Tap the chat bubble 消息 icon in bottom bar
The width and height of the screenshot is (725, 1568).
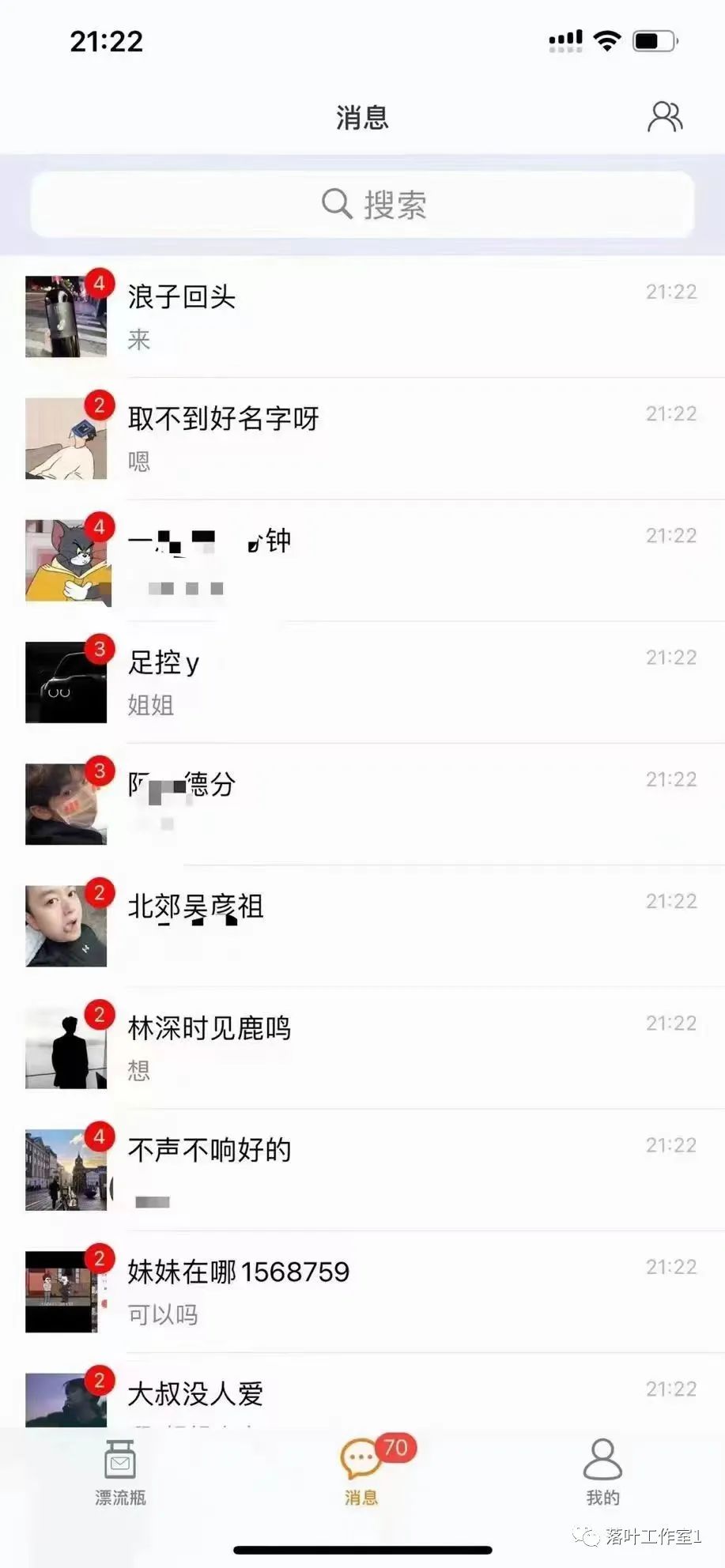361,1460
